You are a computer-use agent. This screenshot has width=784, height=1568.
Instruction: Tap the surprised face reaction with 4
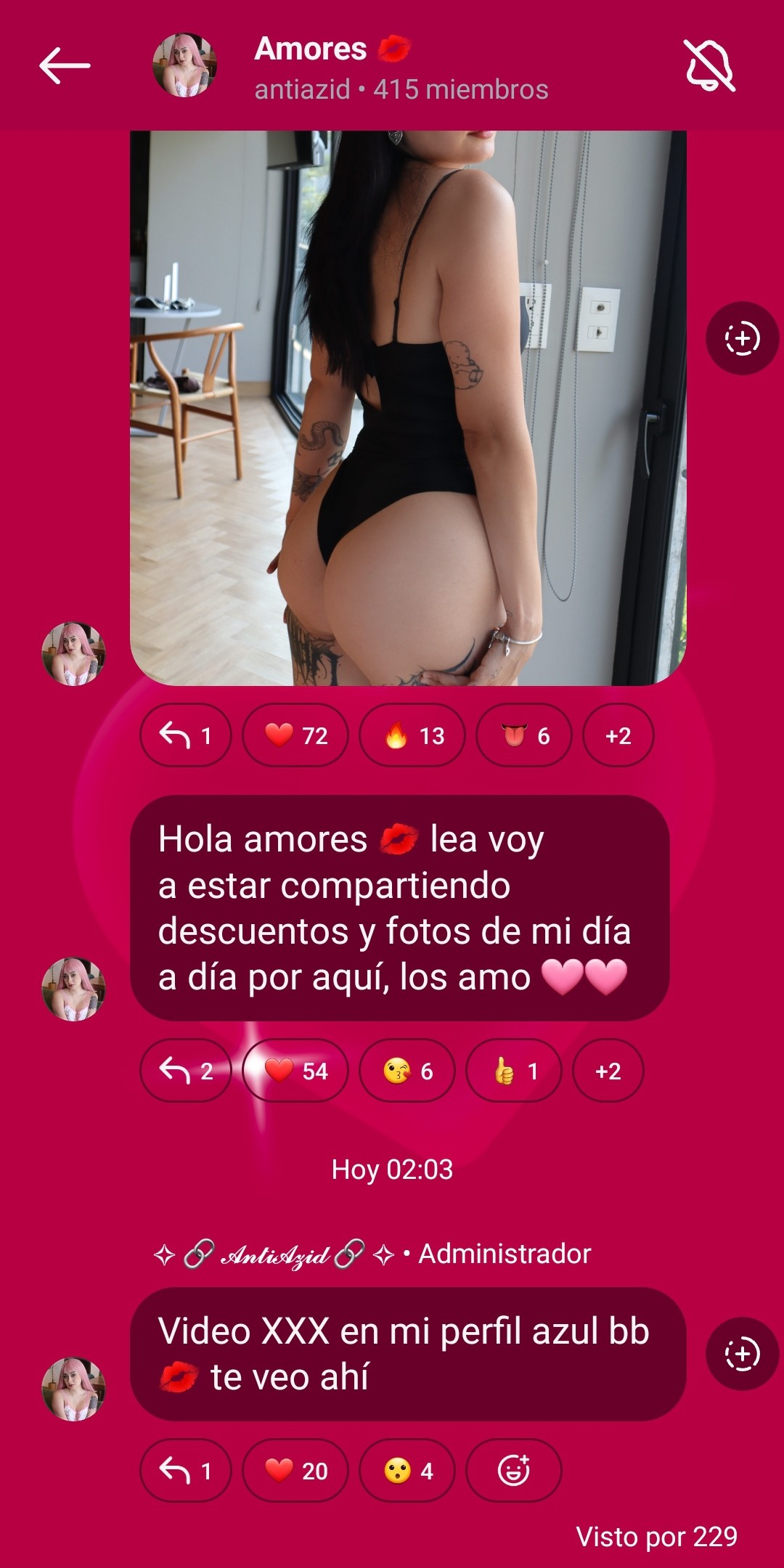(407, 1471)
